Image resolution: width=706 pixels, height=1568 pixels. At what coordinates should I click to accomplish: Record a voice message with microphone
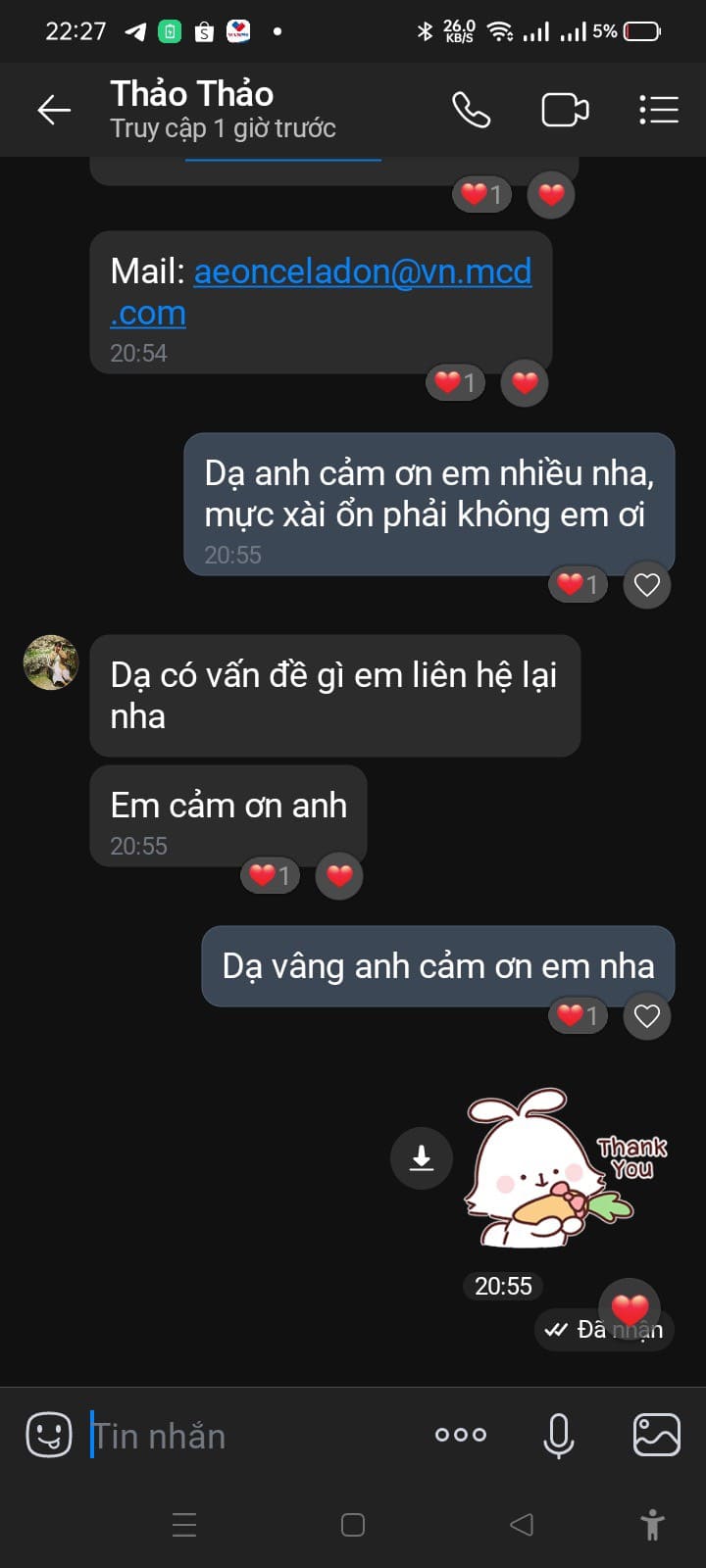559,1436
